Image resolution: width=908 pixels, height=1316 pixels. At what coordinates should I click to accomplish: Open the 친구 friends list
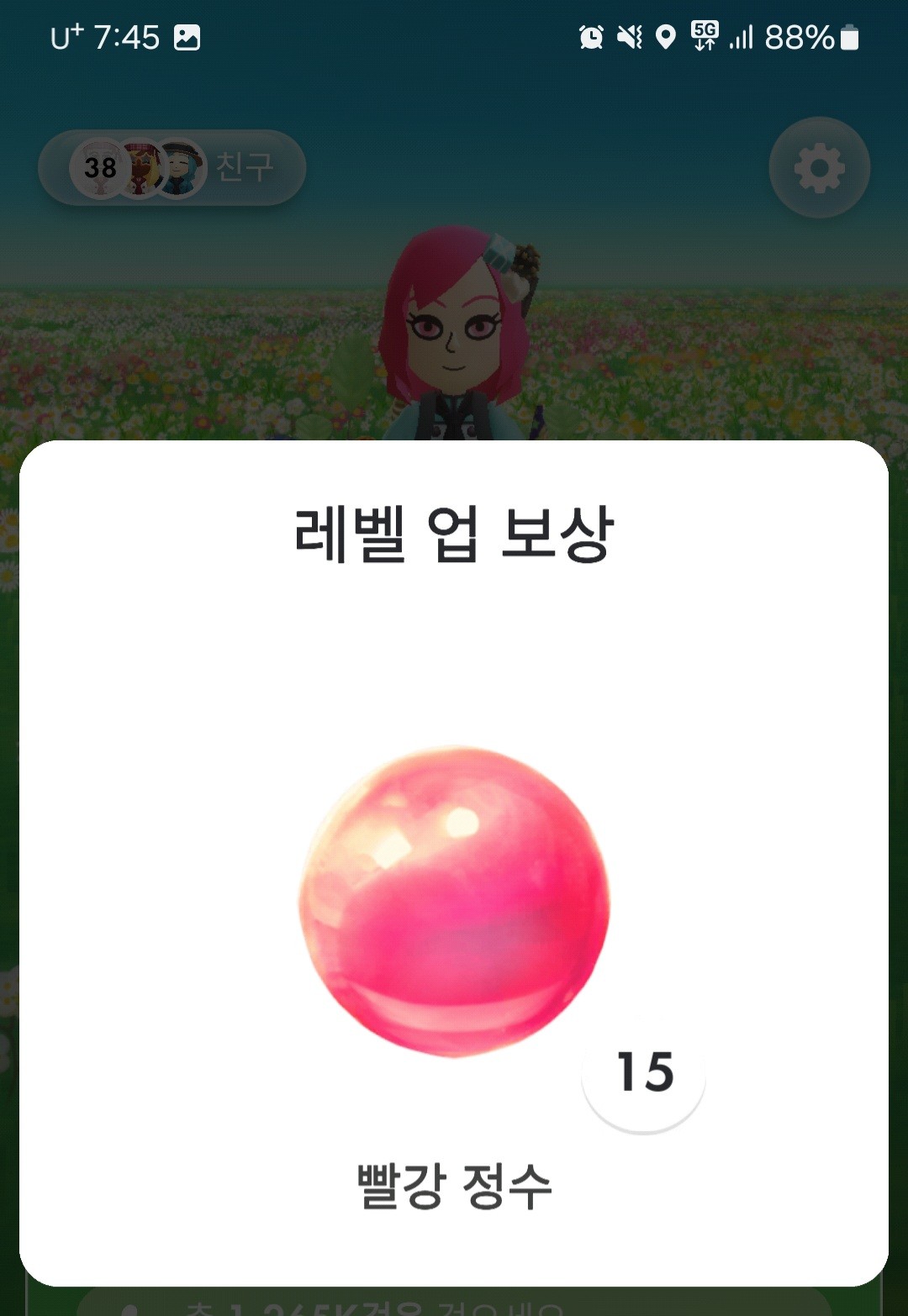point(172,168)
